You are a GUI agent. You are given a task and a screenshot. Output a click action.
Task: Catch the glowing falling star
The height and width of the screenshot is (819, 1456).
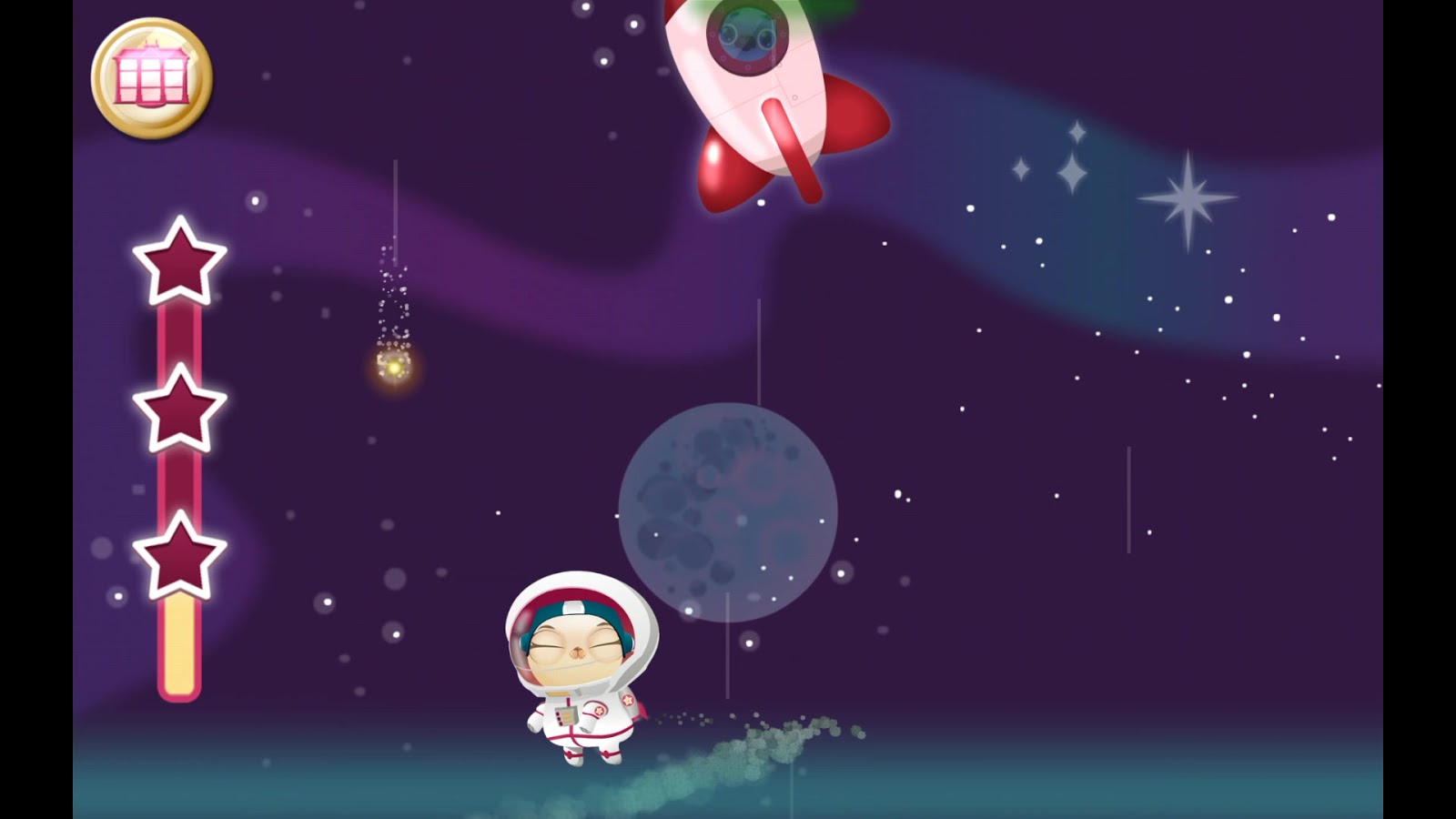click(394, 366)
